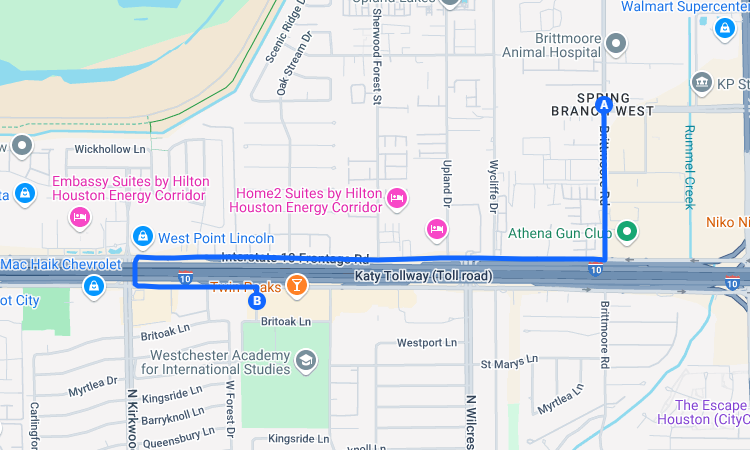Tap route destination marker B
The height and width of the screenshot is (450, 750).
(257, 299)
